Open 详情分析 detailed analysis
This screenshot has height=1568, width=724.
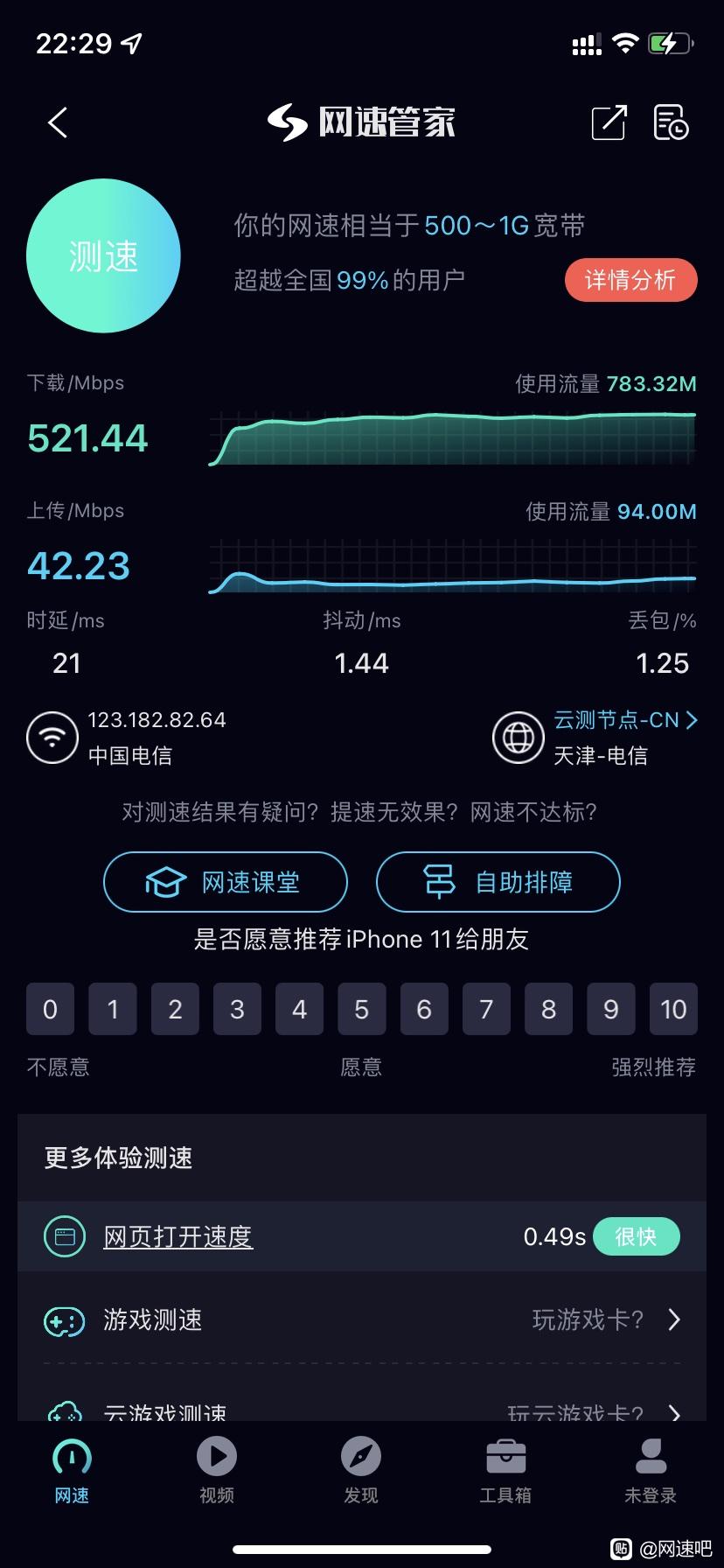point(630,280)
